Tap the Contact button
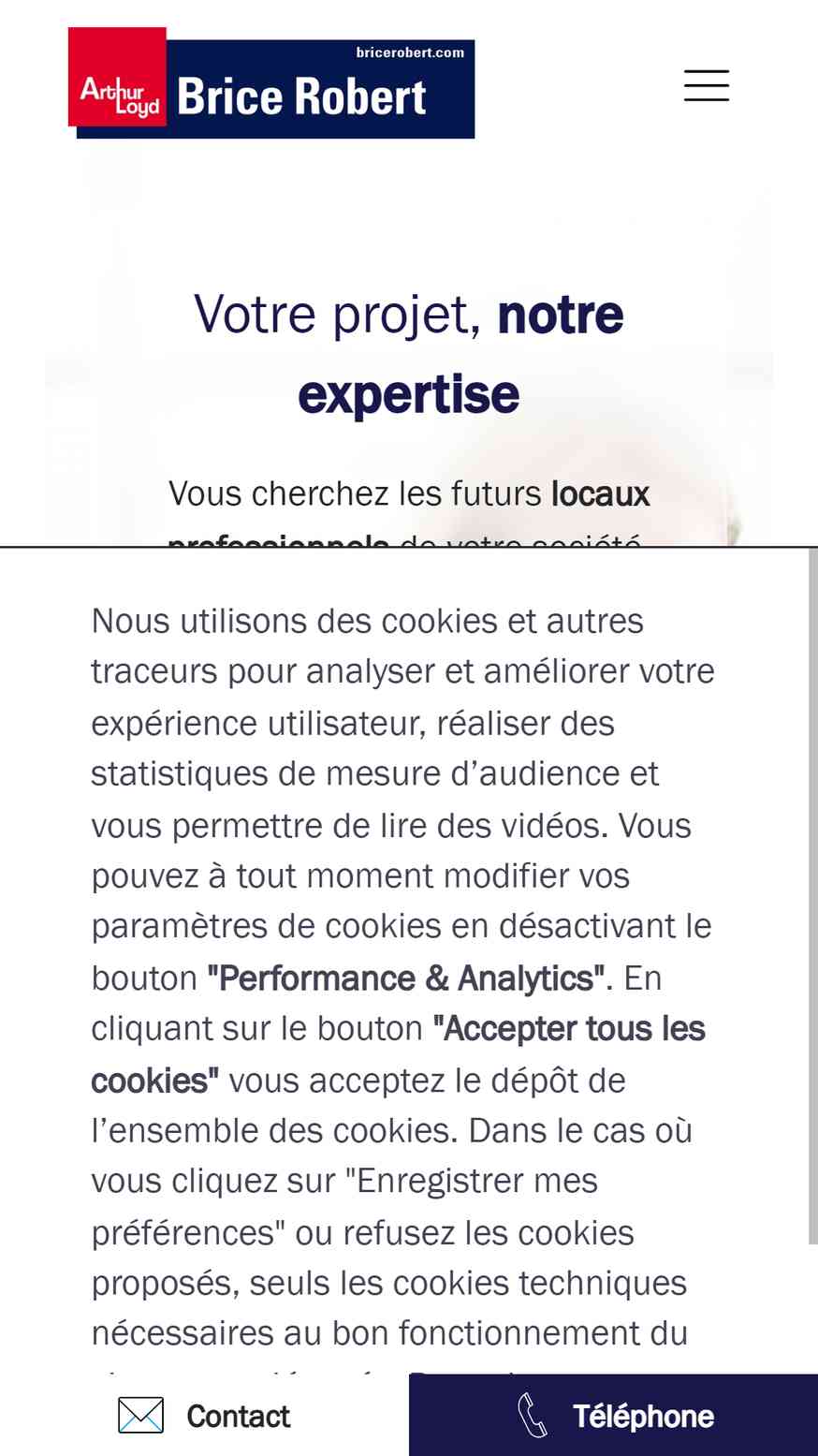818x1456 pixels. coord(204,1415)
